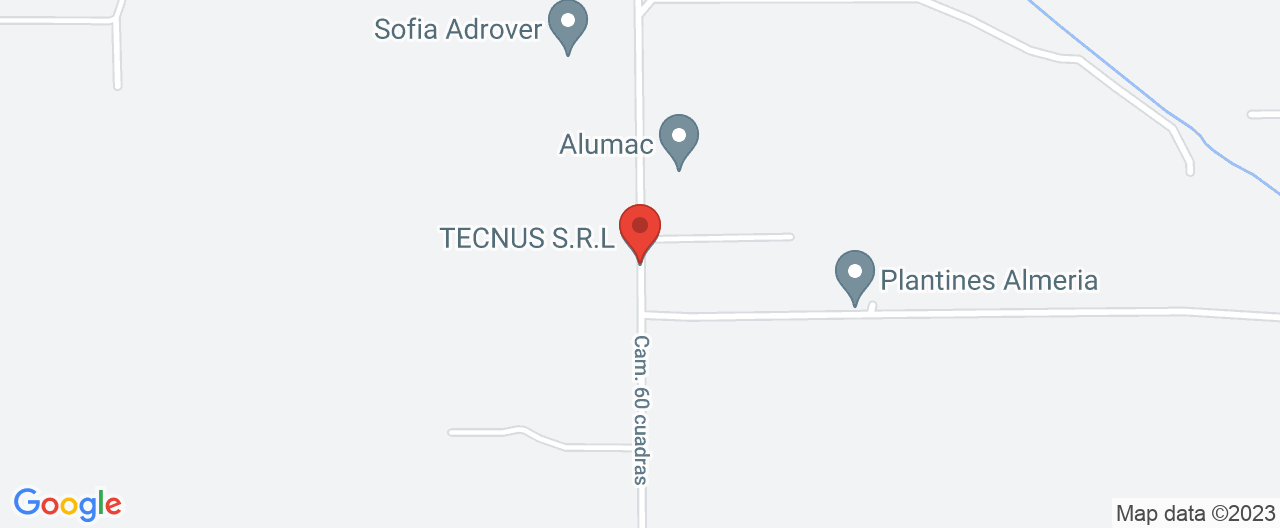This screenshot has height=528, width=1280.
Task: Open the Alumac place marker
Action: [680, 138]
